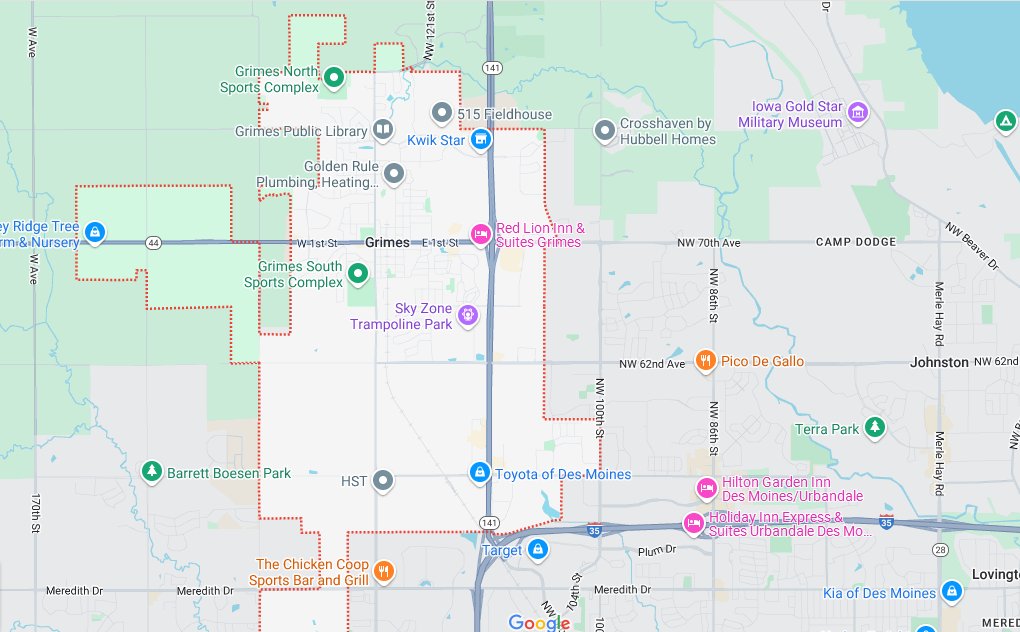The height and width of the screenshot is (632, 1020).
Task: Select the Kia of Des Moines marker
Action: tap(951, 593)
